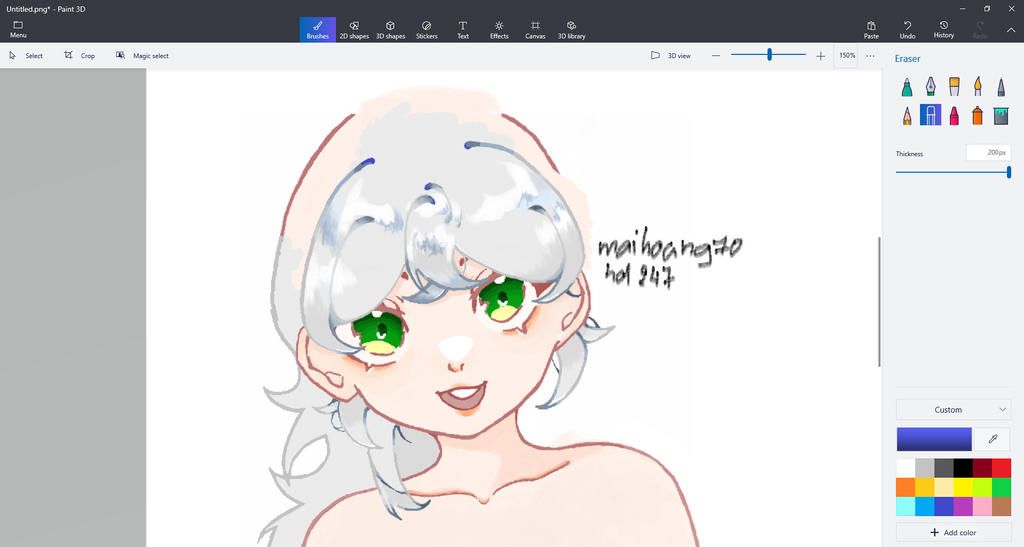Screen dimensions: 1024x547
Task: Switch to the 3D shapes tab
Action: point(390,29)
